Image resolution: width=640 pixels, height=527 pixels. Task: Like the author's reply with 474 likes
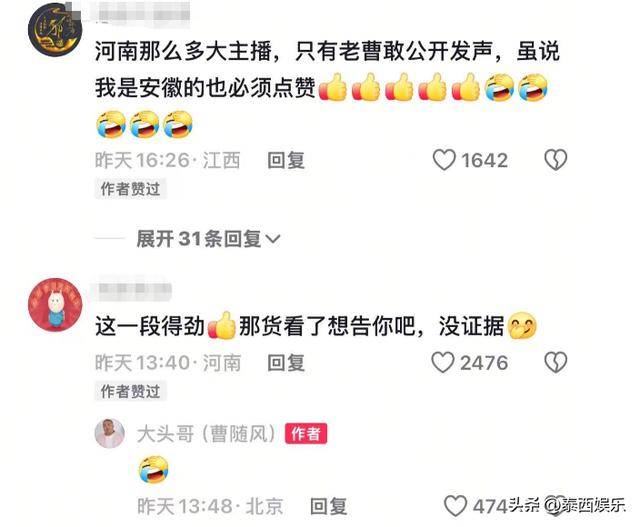click(x=455, y=506)
